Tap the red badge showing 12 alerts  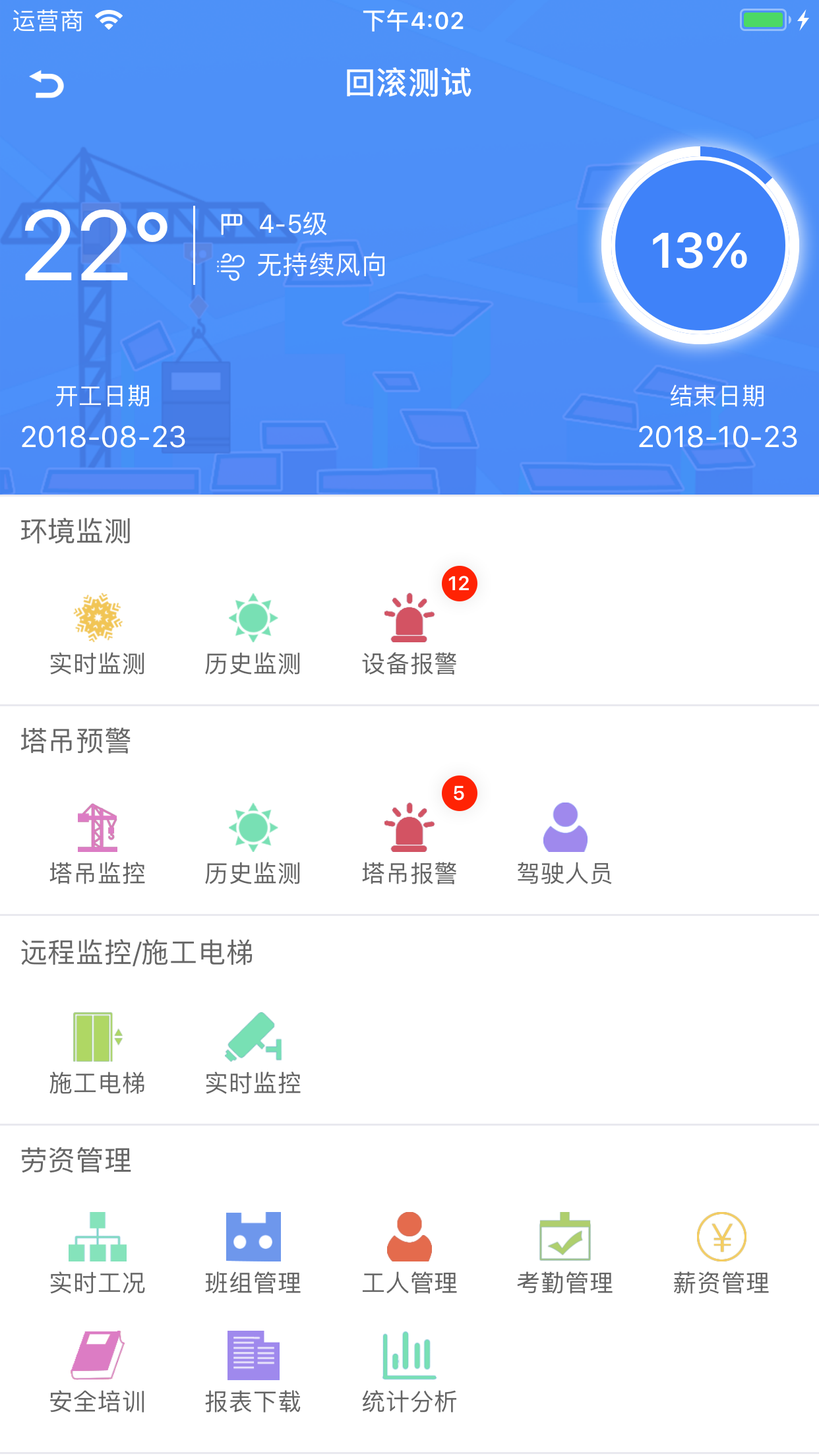pyautogui.click(x=460, y=583)
